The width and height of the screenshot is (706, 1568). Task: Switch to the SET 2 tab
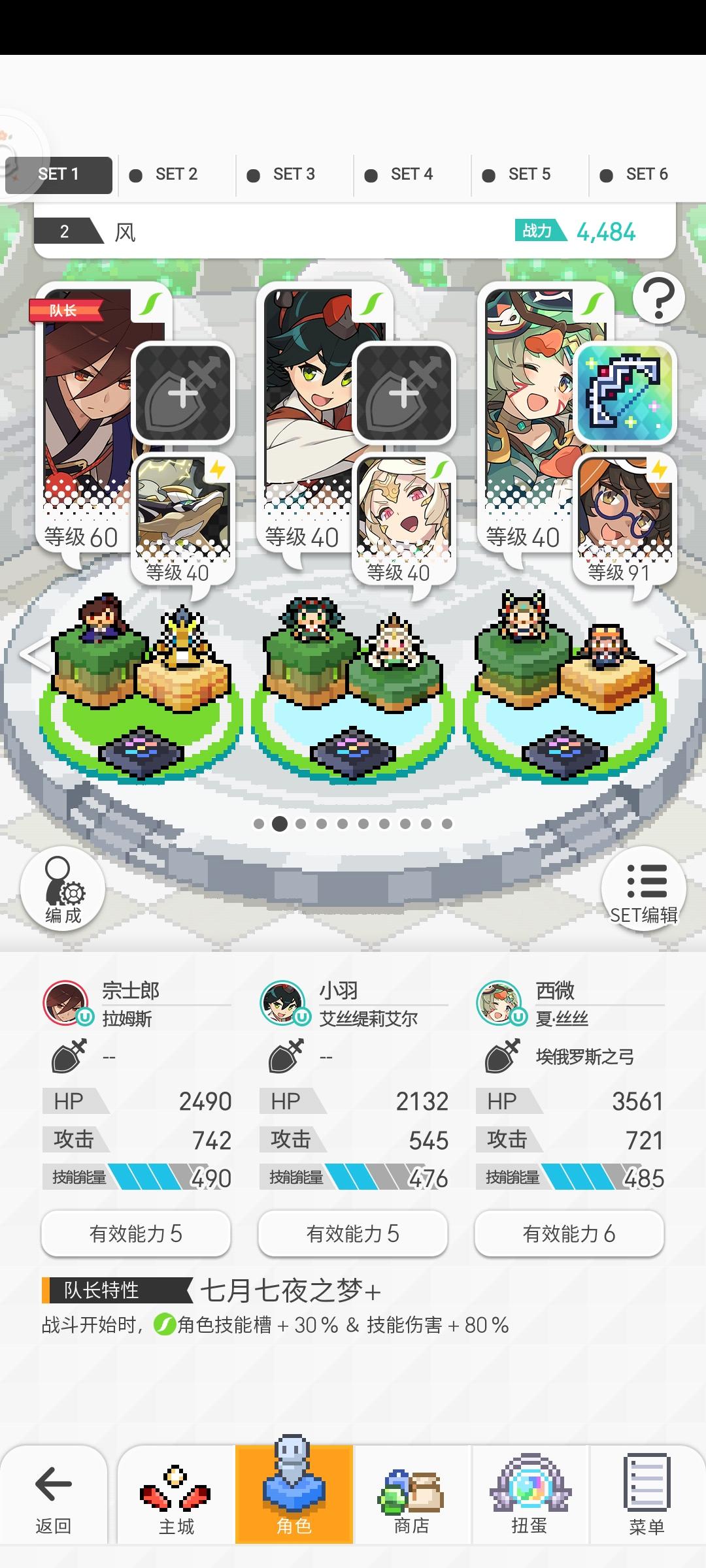point(174,174)
